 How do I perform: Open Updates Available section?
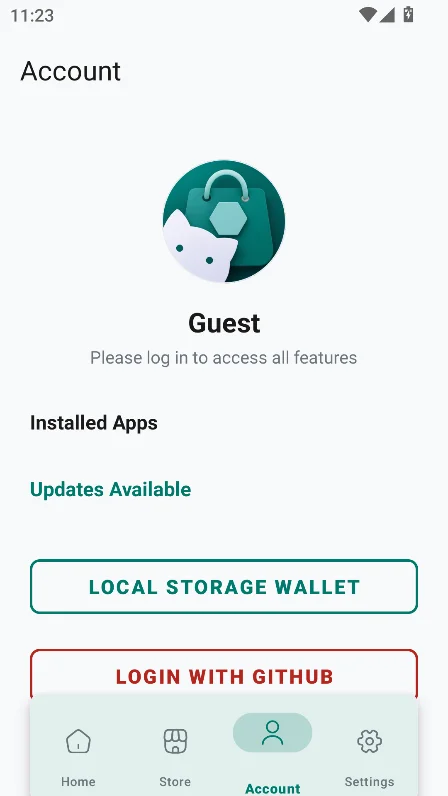click(x=111, y=489)
